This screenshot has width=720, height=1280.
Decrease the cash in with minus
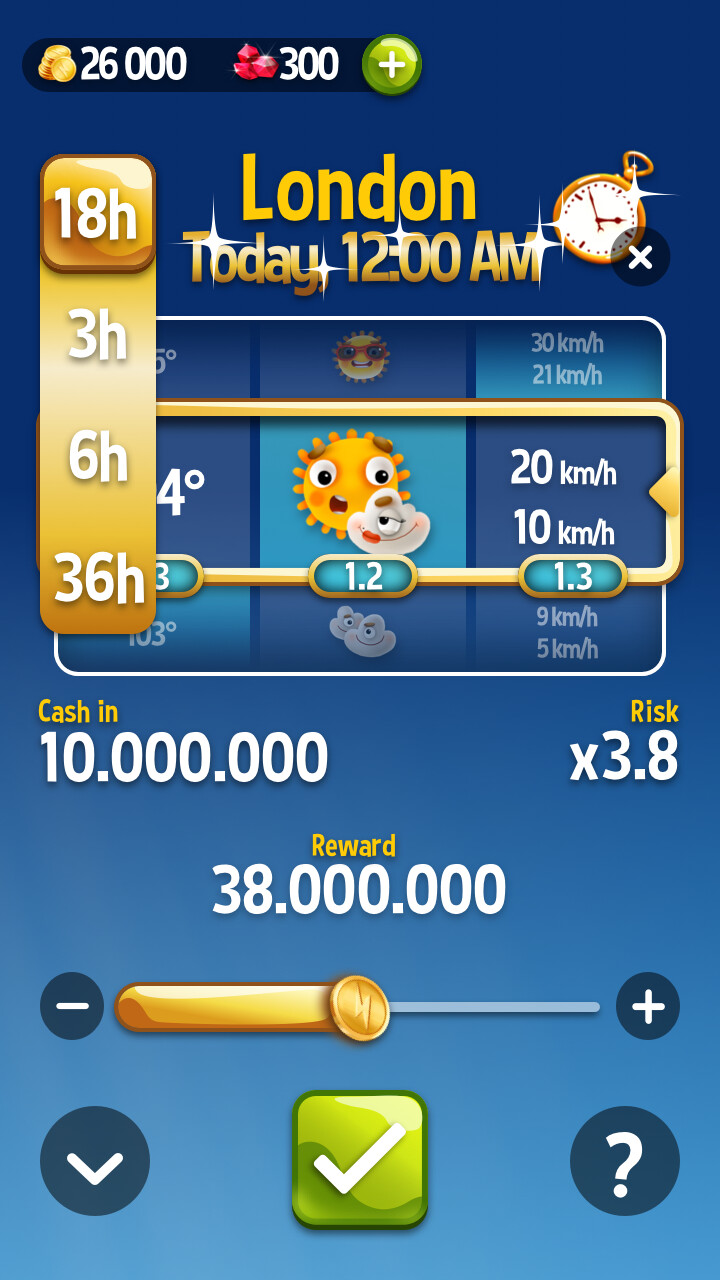click(72, 1006)
